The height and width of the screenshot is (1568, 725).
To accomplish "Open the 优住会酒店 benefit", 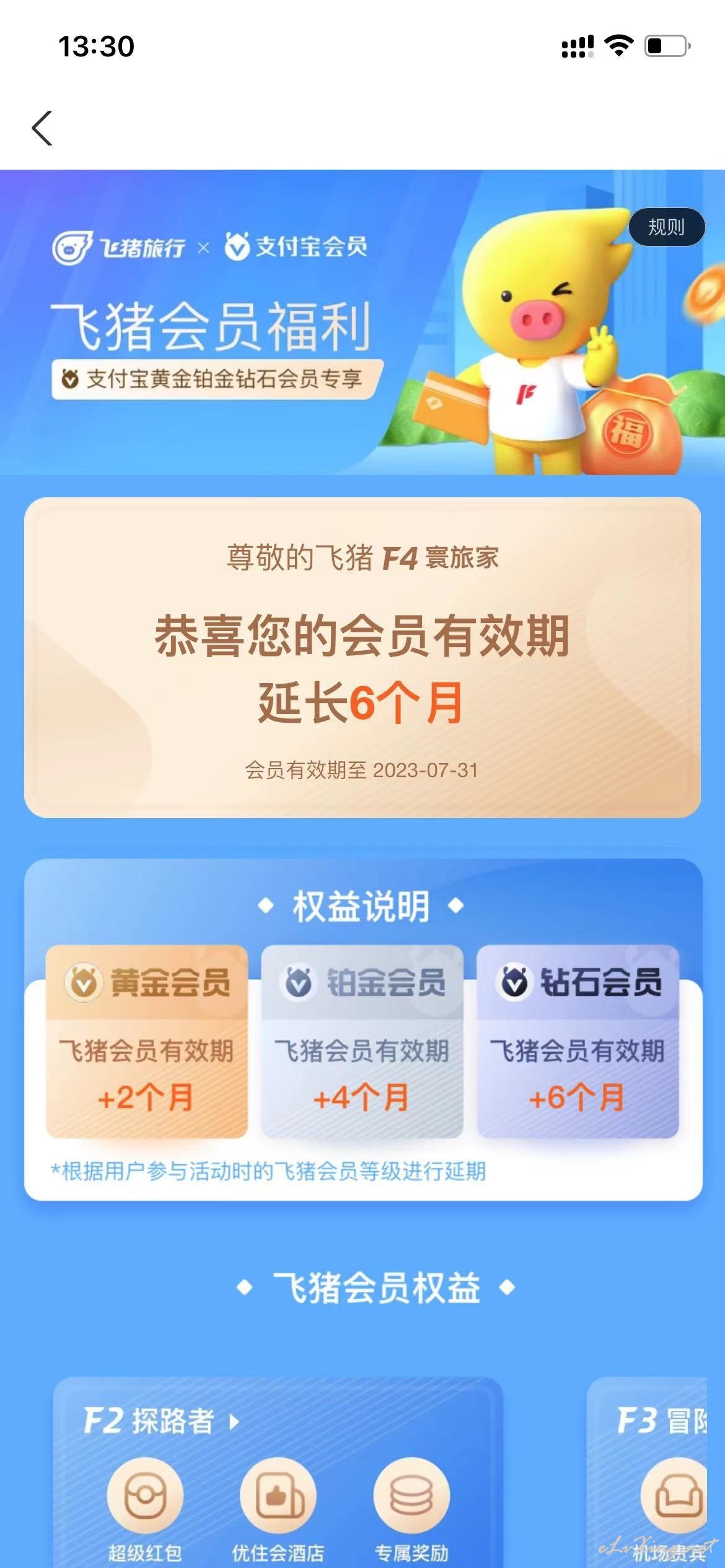I will [x=278, y=1495].
